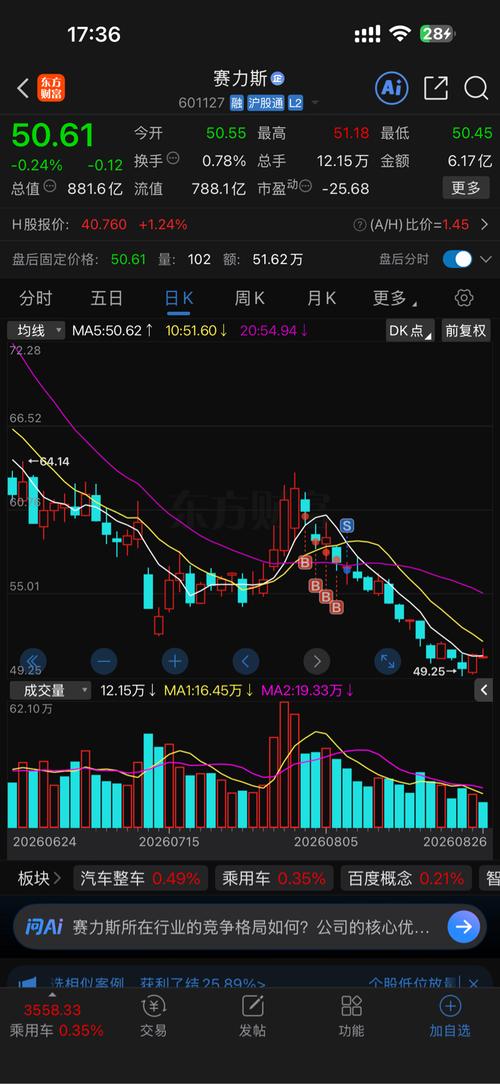500x1084 pixels.
Task: Open chart settings gear
Action: 464,299
